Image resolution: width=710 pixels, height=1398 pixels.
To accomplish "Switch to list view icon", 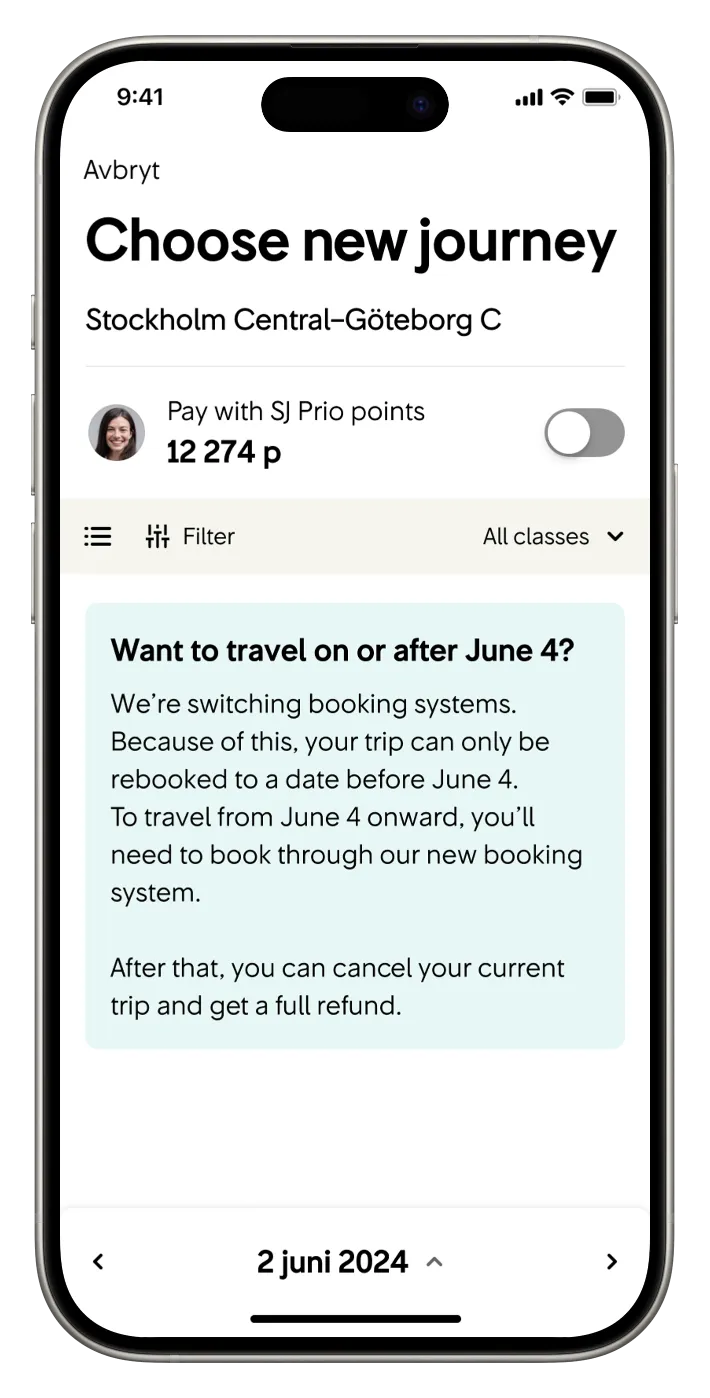I will click(x=98, y=537).
